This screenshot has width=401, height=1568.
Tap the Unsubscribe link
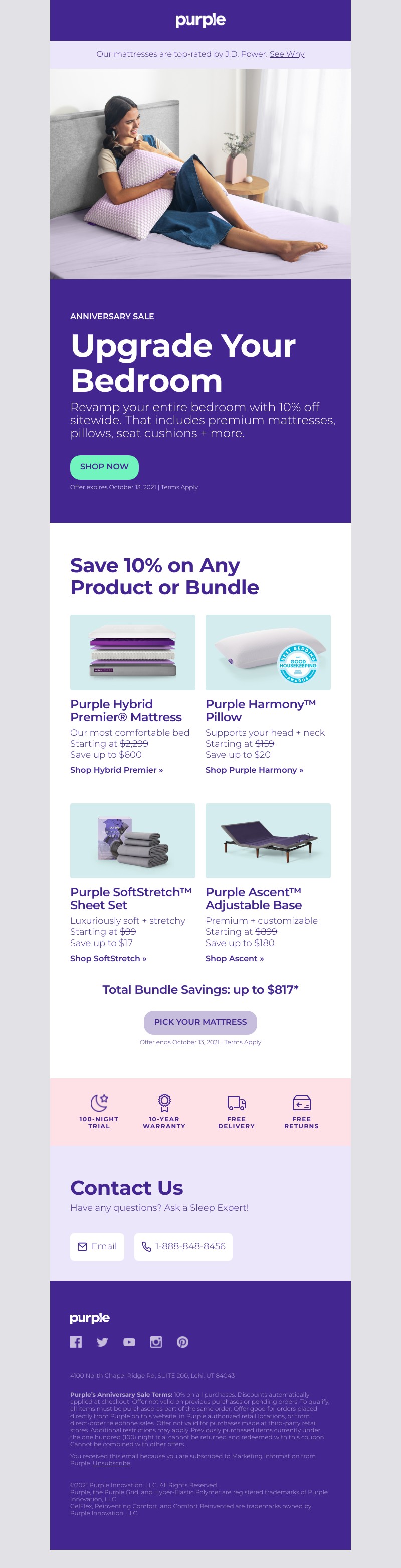pyautogui.click(x=111, y=1463)
